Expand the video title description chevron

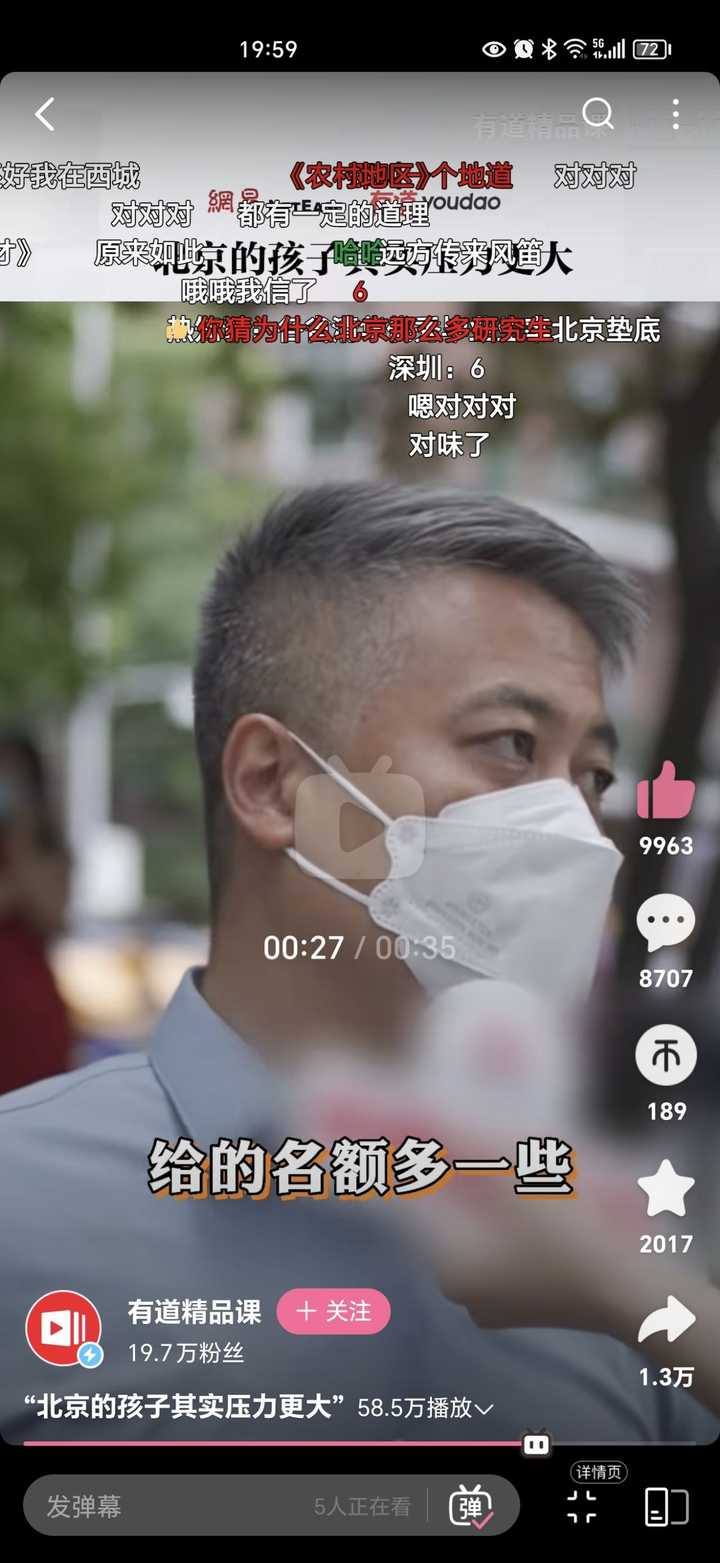point(484,1409)
